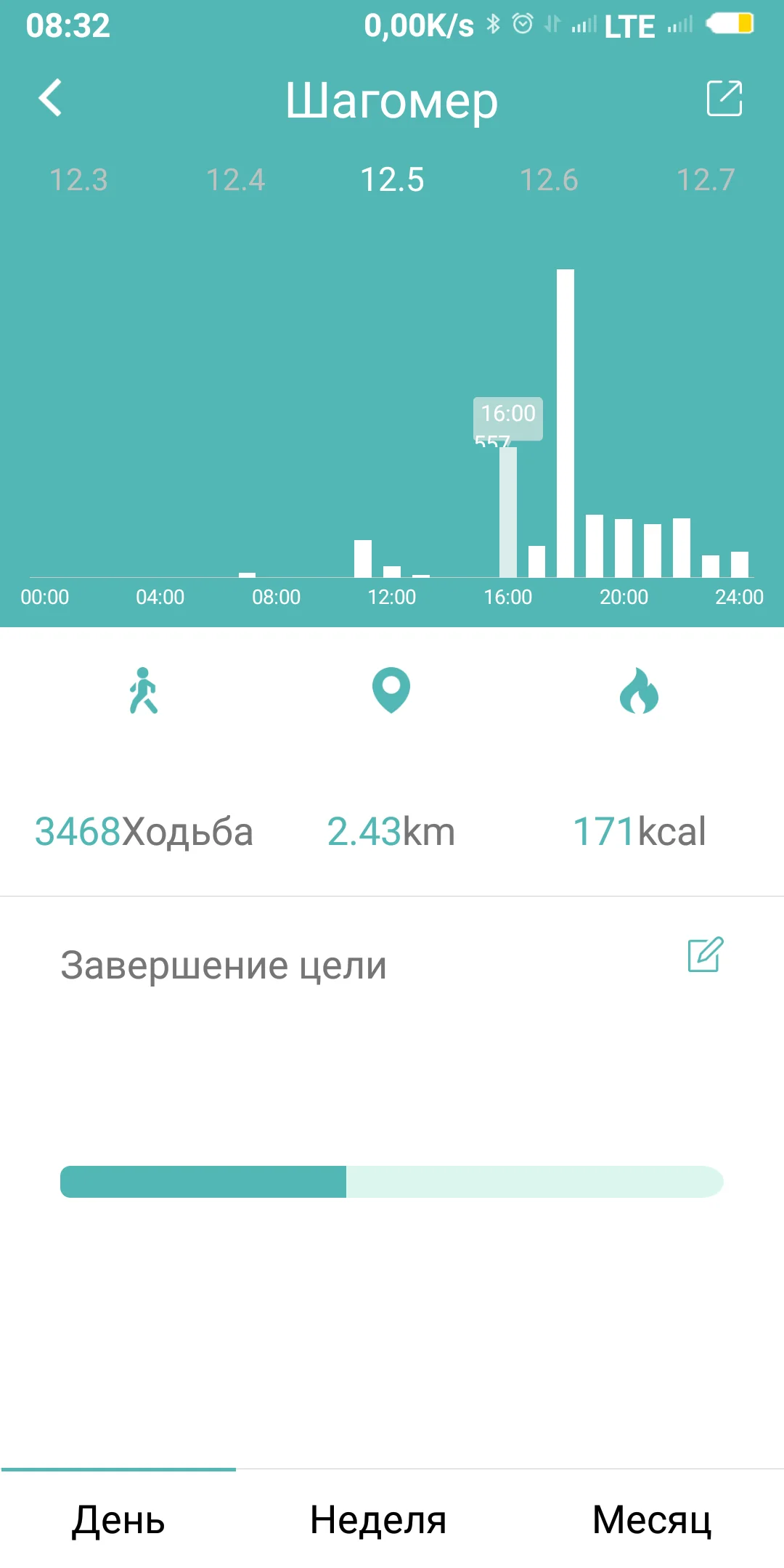784x1568 pixels.
Task: Switch to the date 12.7
Action: pyautogui.click(x=706, y=179)
